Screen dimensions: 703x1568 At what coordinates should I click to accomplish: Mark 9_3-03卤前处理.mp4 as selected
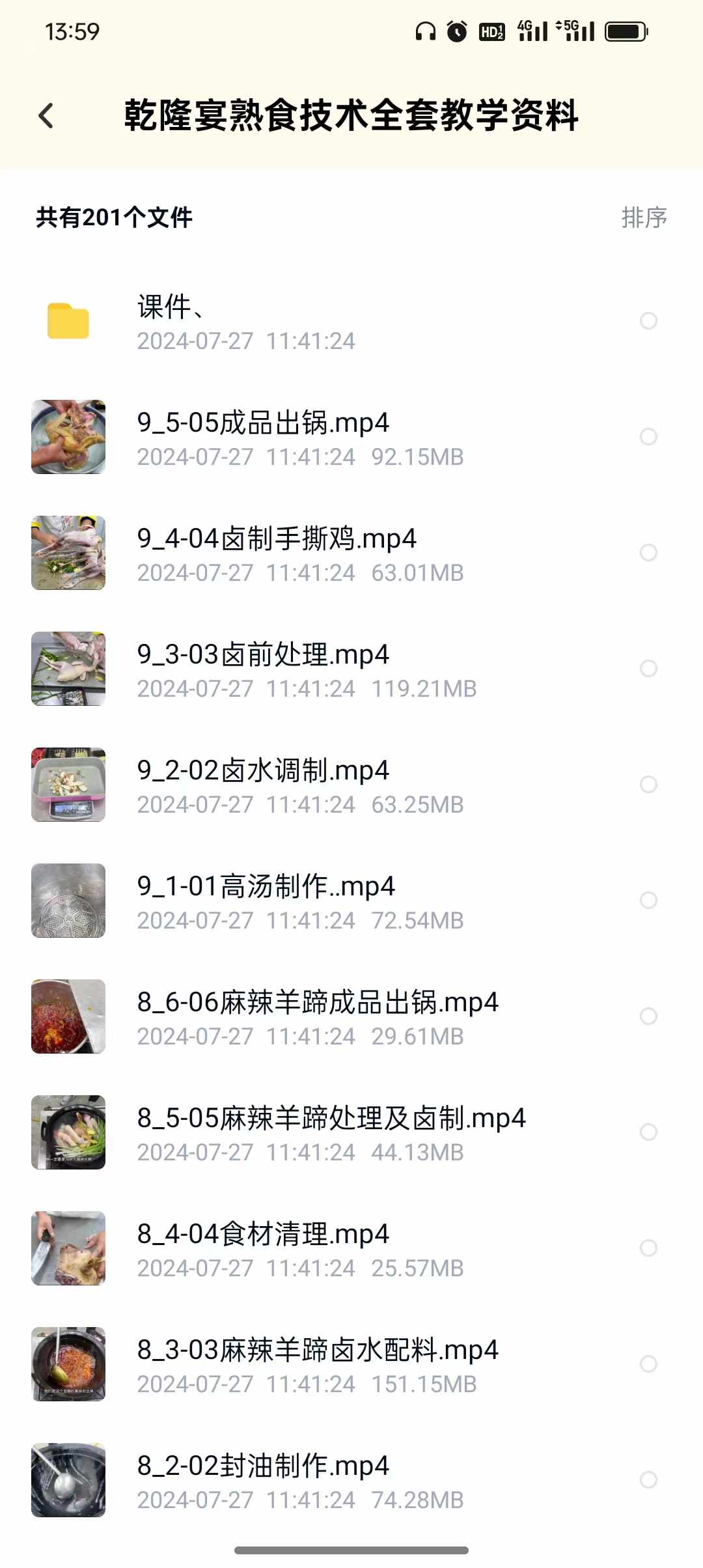pos(648,668)
